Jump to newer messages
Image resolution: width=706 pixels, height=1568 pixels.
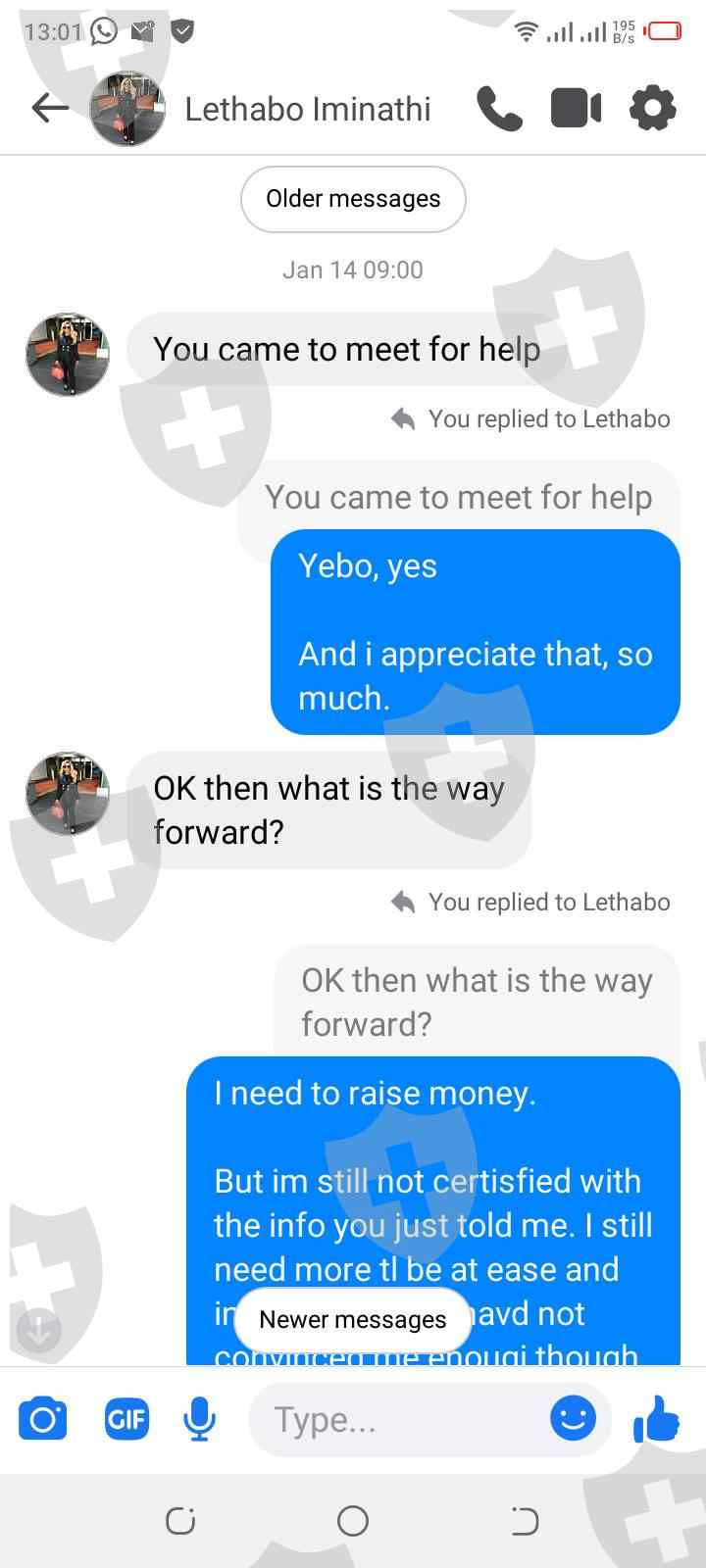(x=352, y=1320)
